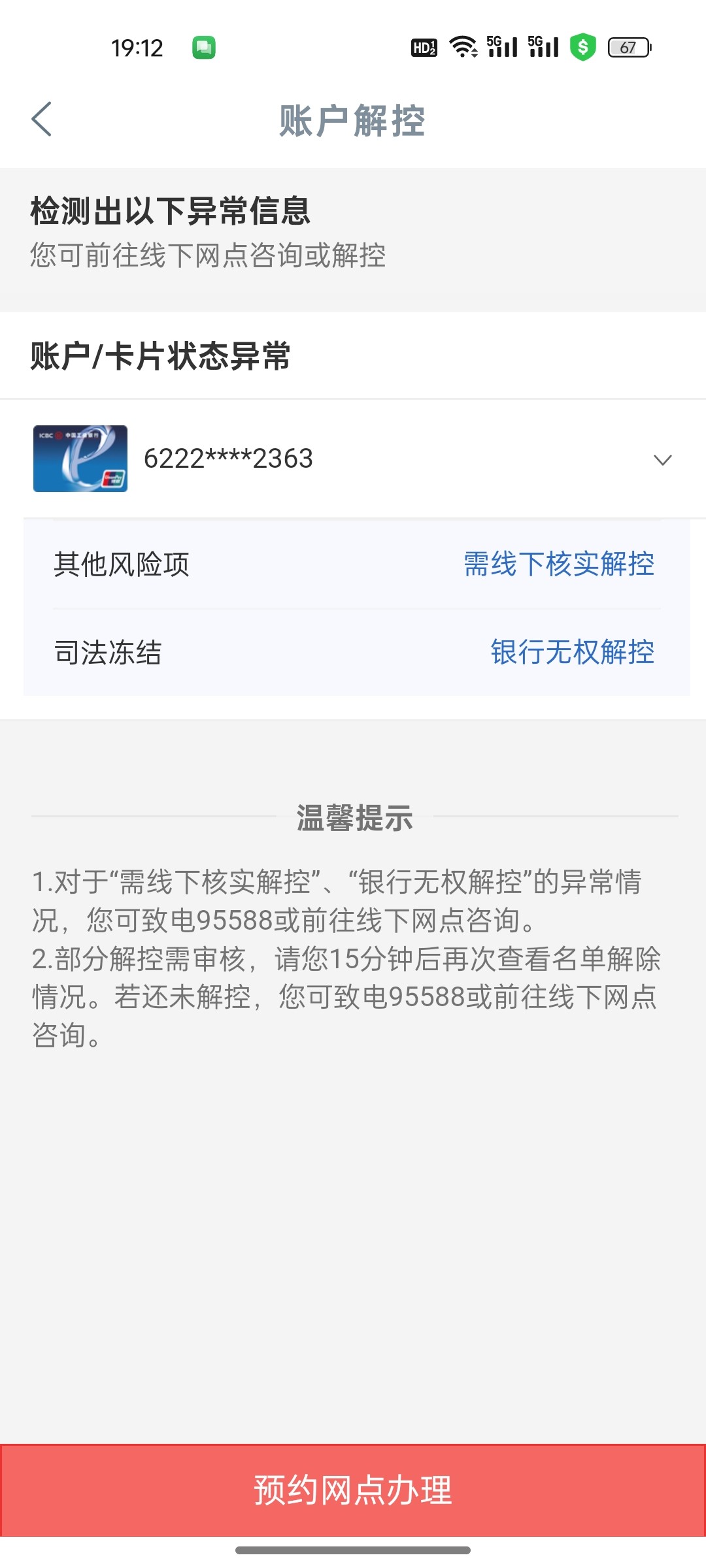Tap the 预约网点办理 button
Viewport: 706px width, 1568px height.
[353, 1490]
